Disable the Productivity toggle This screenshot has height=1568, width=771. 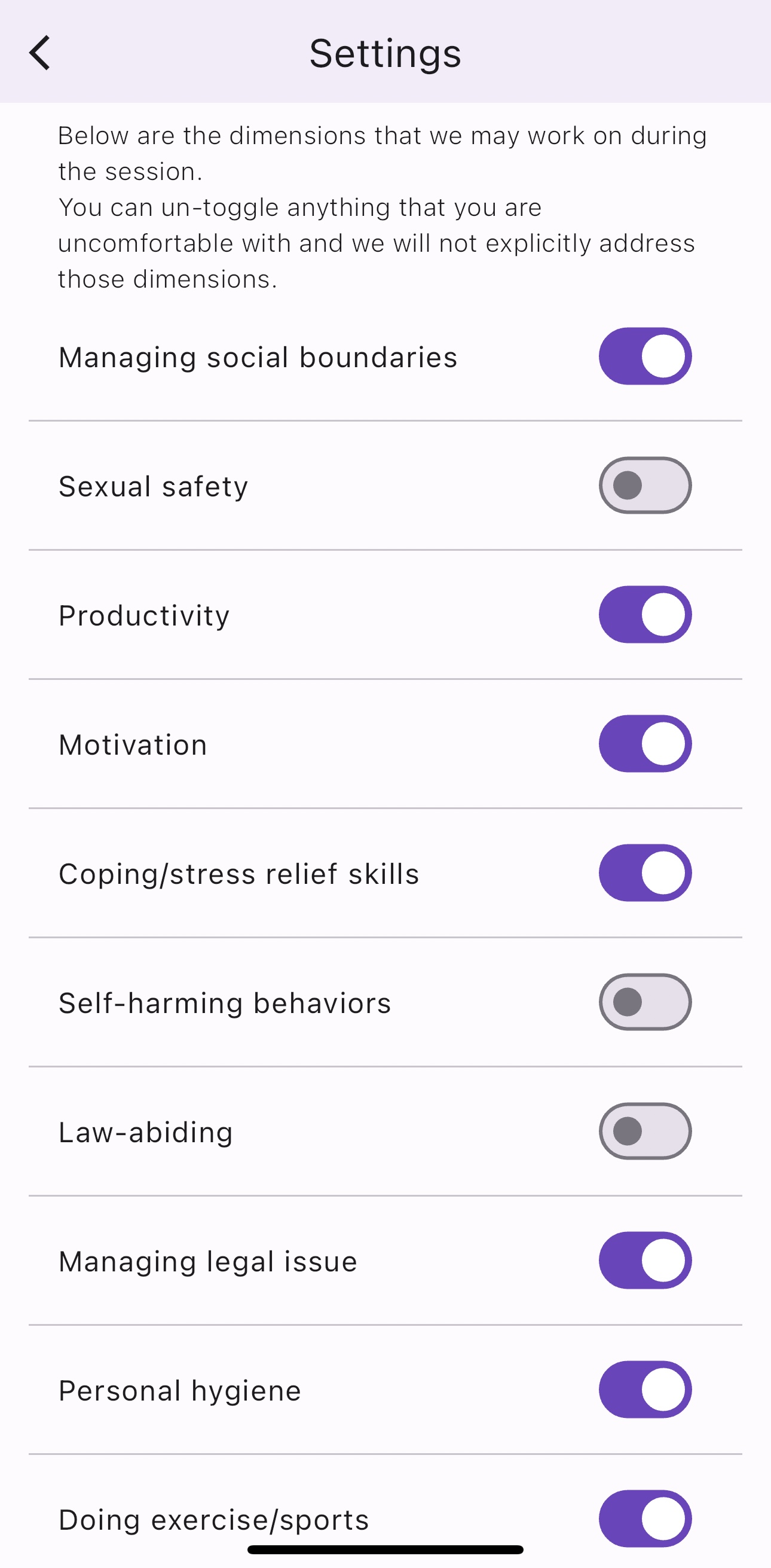tap(644, 614)
